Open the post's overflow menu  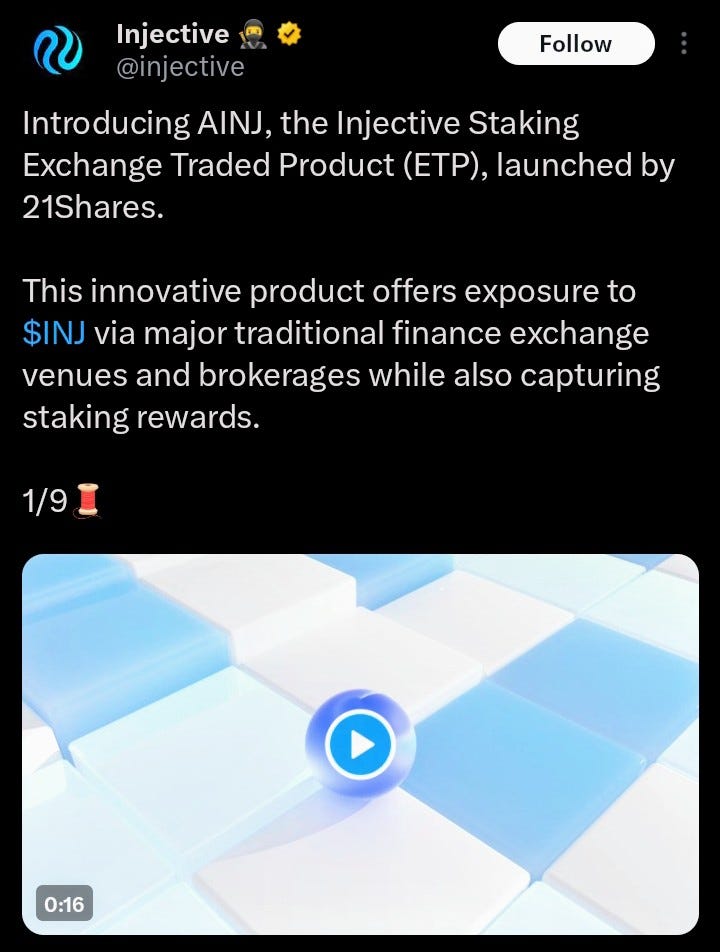(x=685, y=44)
